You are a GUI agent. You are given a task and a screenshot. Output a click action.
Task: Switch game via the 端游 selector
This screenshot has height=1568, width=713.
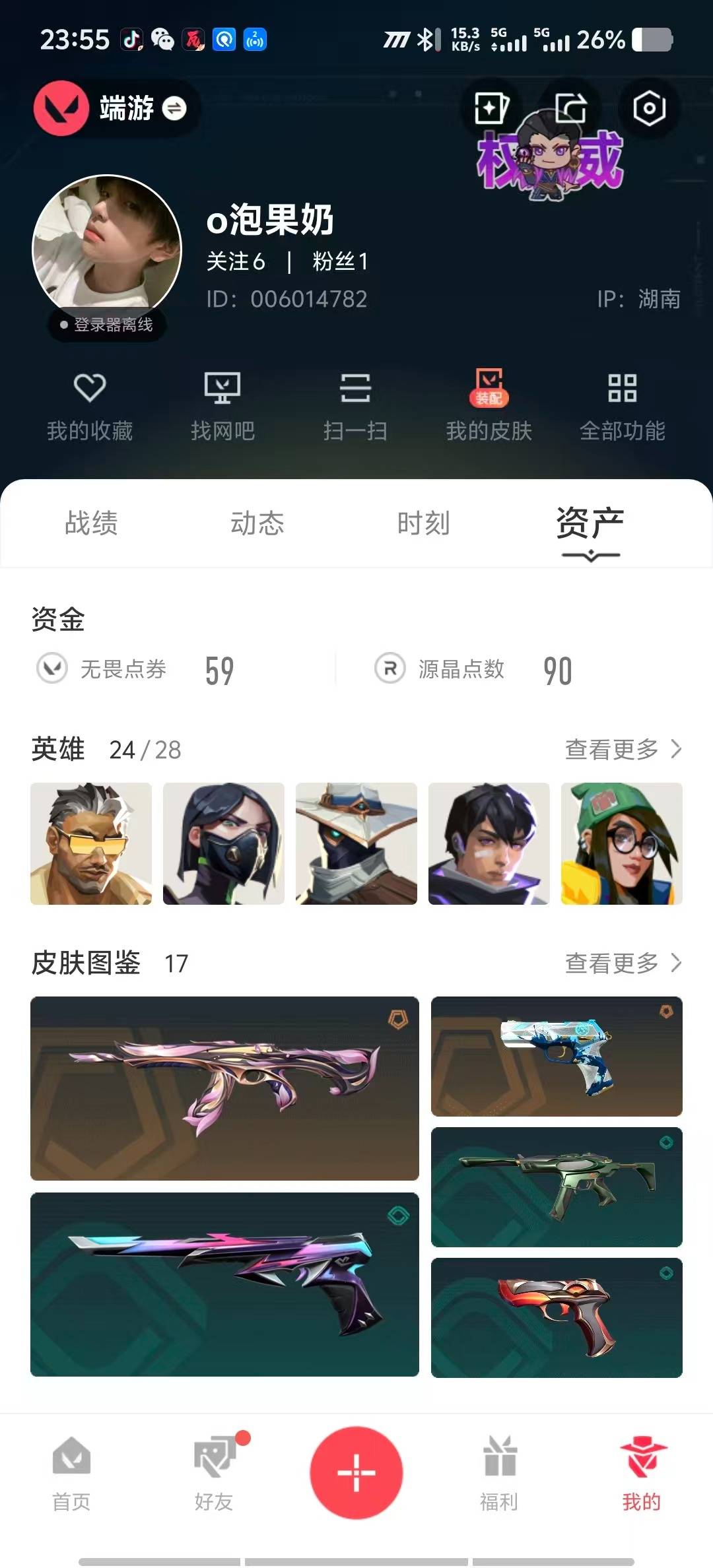pos(142,108)
